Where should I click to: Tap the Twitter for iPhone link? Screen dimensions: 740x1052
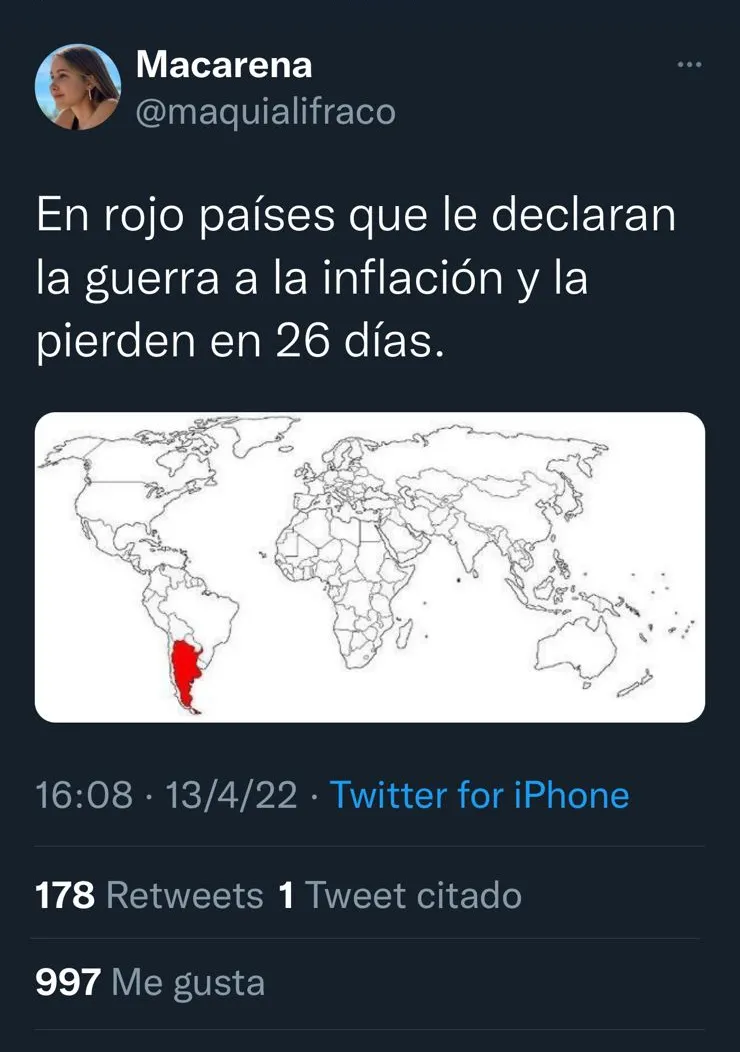479,796
